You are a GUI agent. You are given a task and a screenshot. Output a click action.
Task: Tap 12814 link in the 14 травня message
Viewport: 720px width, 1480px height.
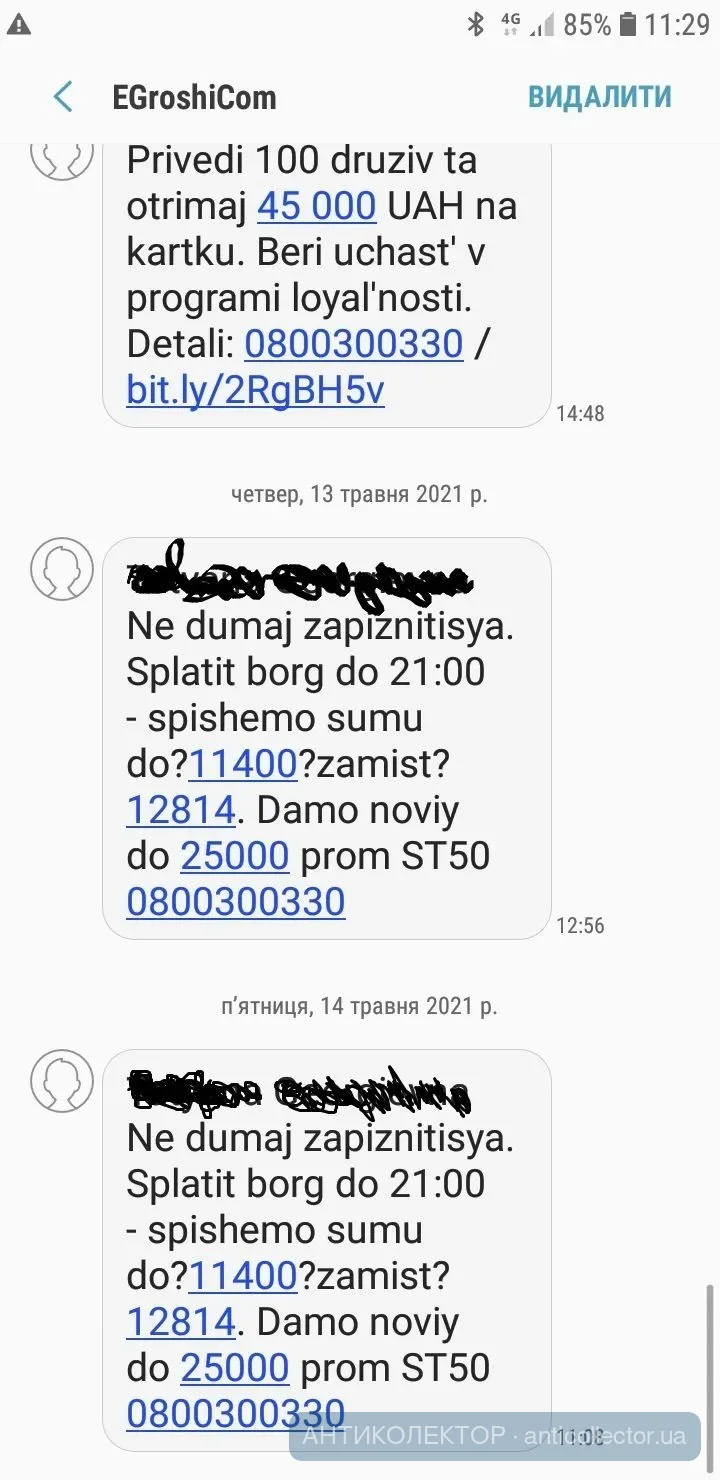coord(181,1322)
